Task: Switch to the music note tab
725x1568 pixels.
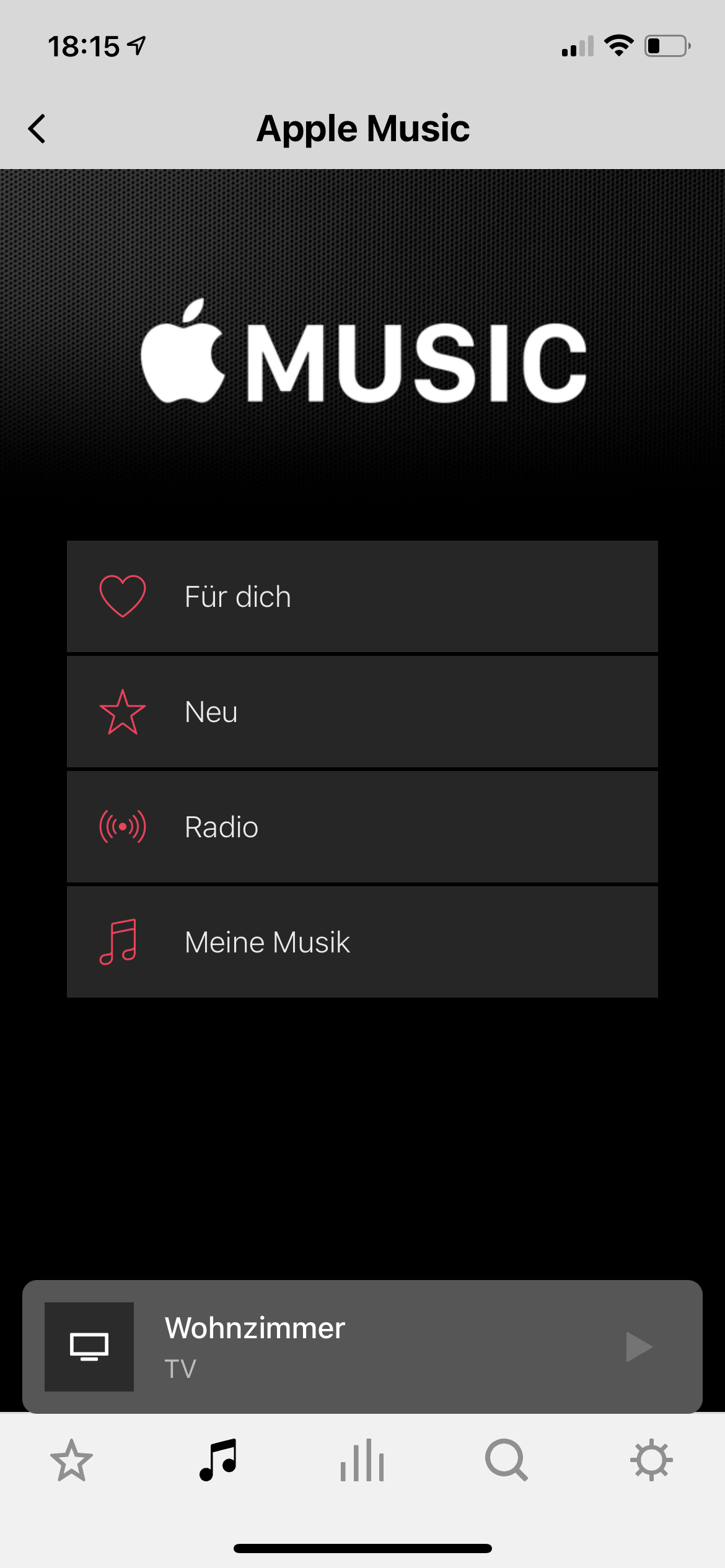Action: (217, 1460)
